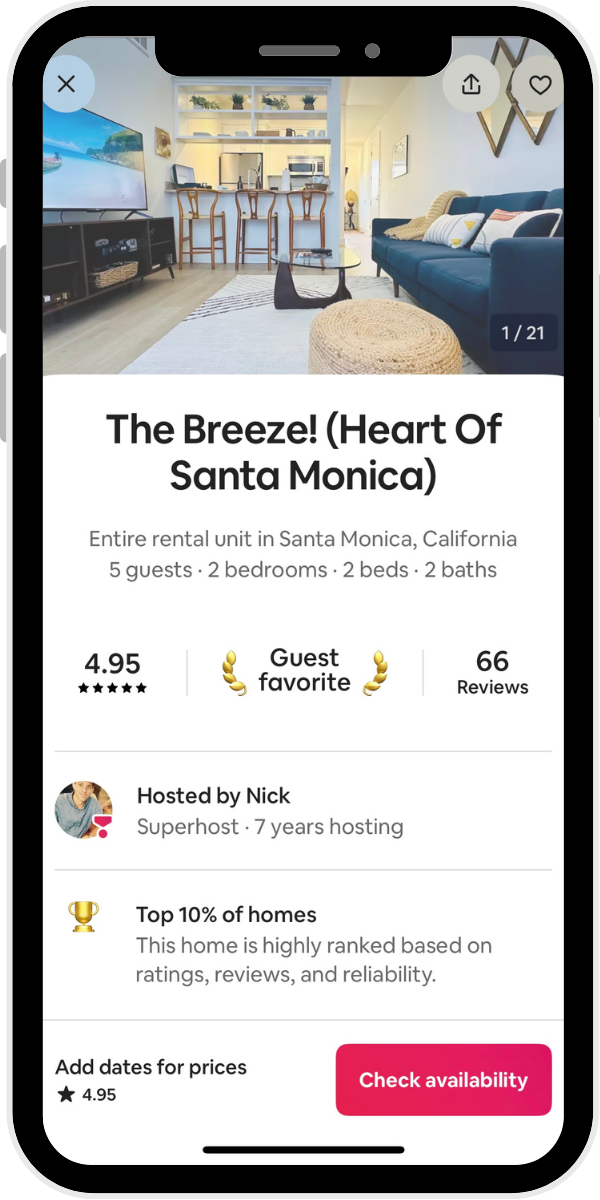View the 66 reviews

pyautogui.click(x=492, y=672)
